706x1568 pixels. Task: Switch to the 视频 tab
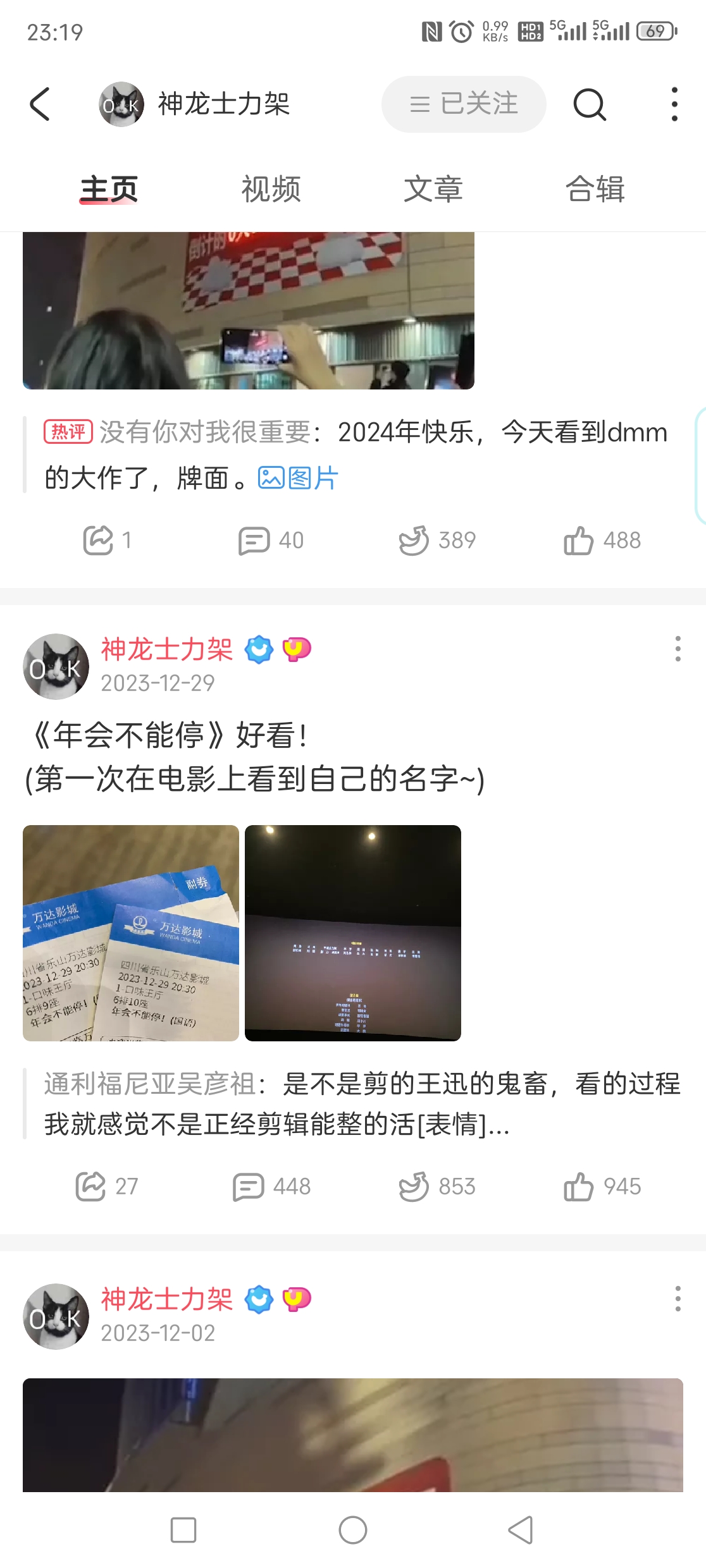click(271, 189)
